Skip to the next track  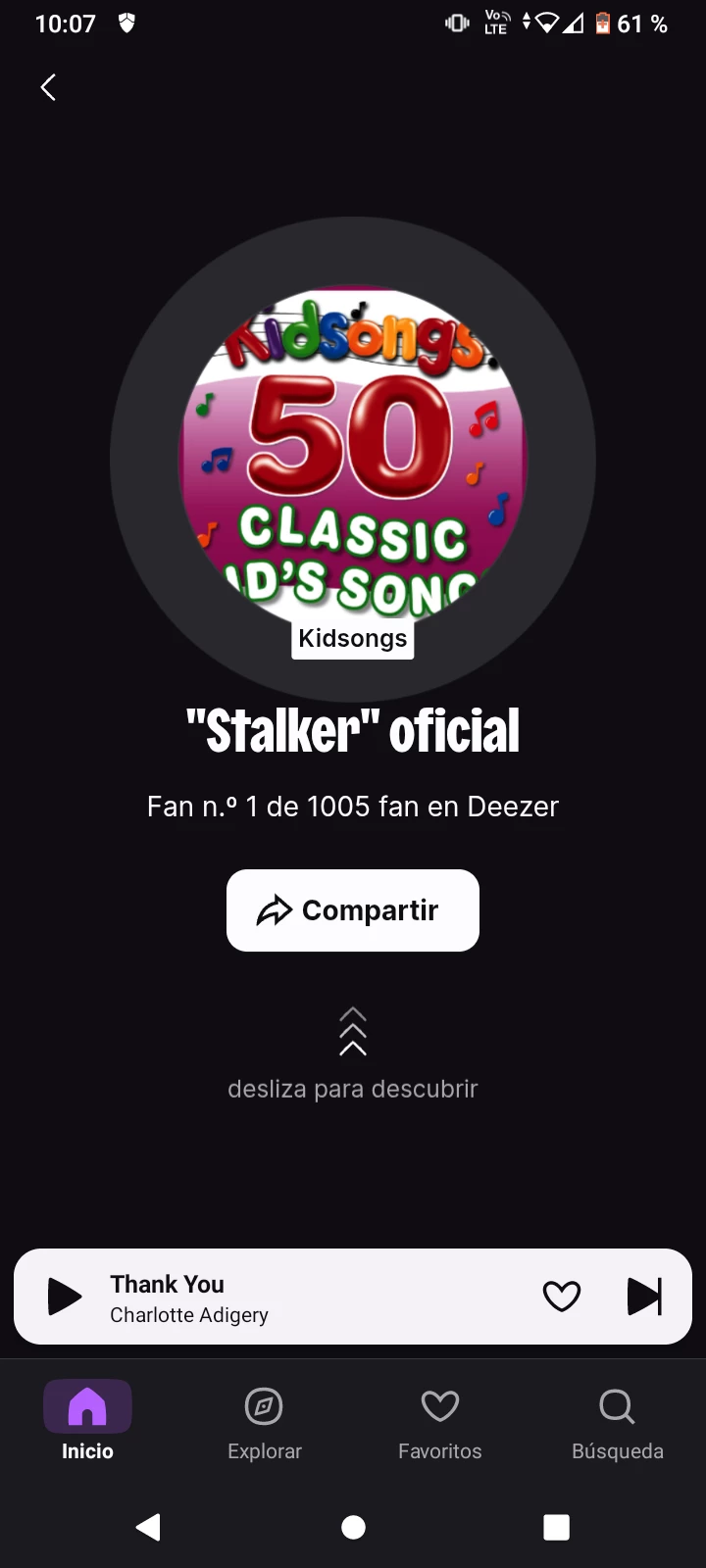[x=644, y=1297]
